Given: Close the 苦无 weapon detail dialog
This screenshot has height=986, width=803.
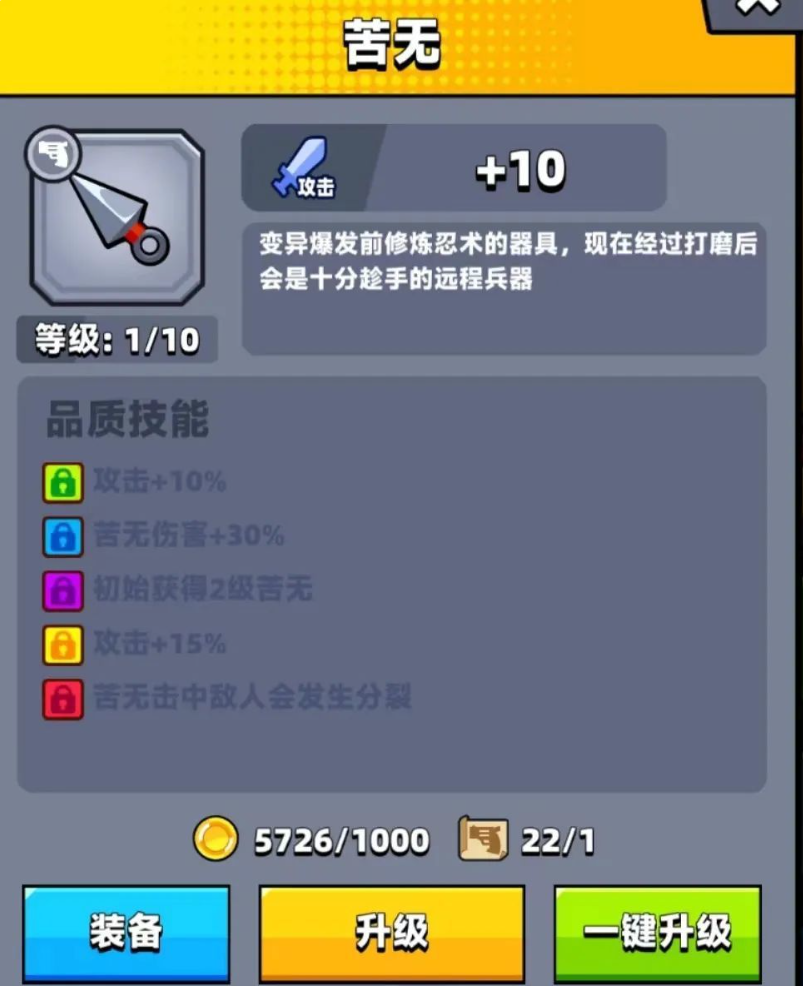Looking at the screenshot, I should click(756, 8).
